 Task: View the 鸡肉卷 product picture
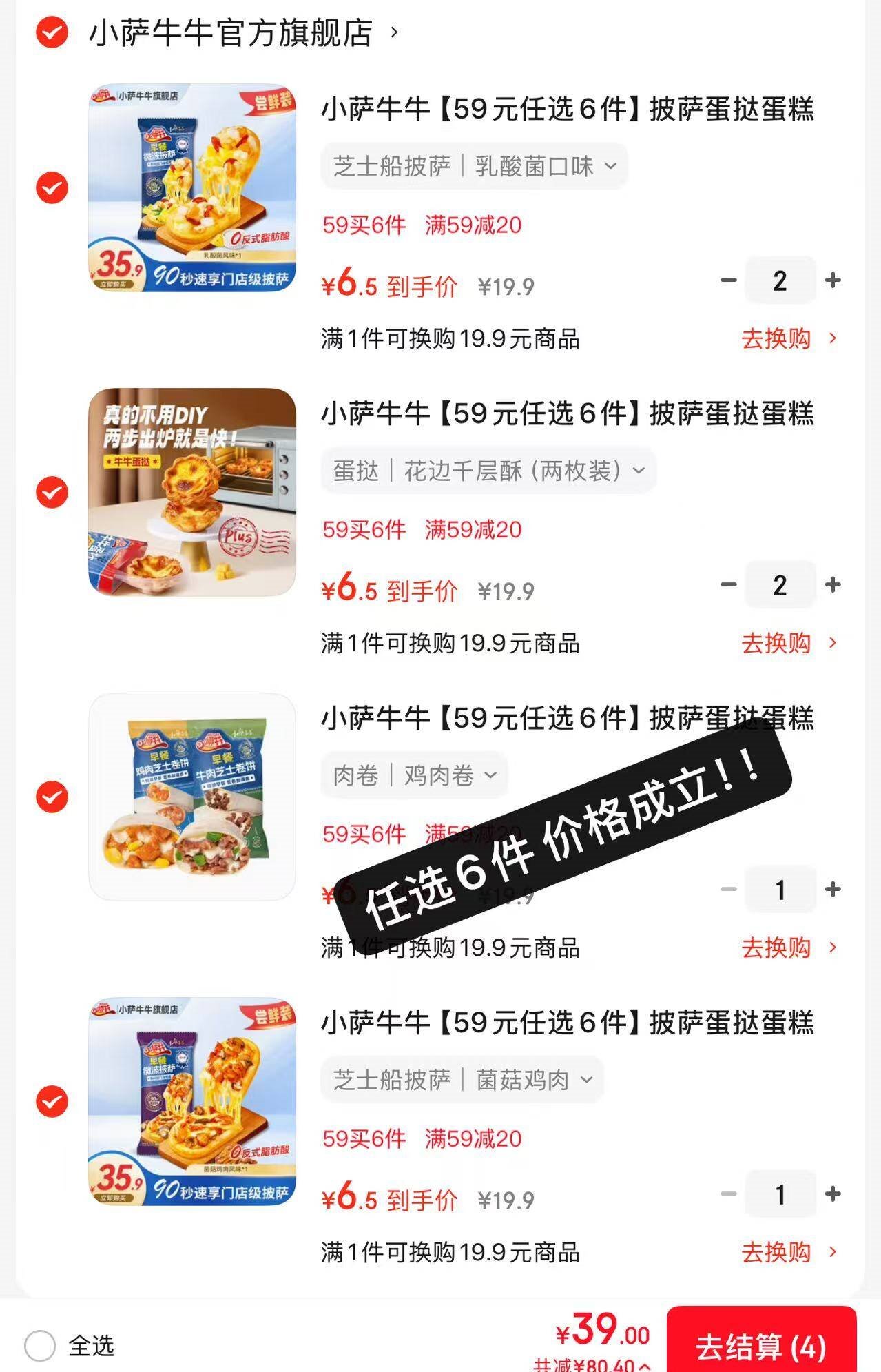point(192,797)
